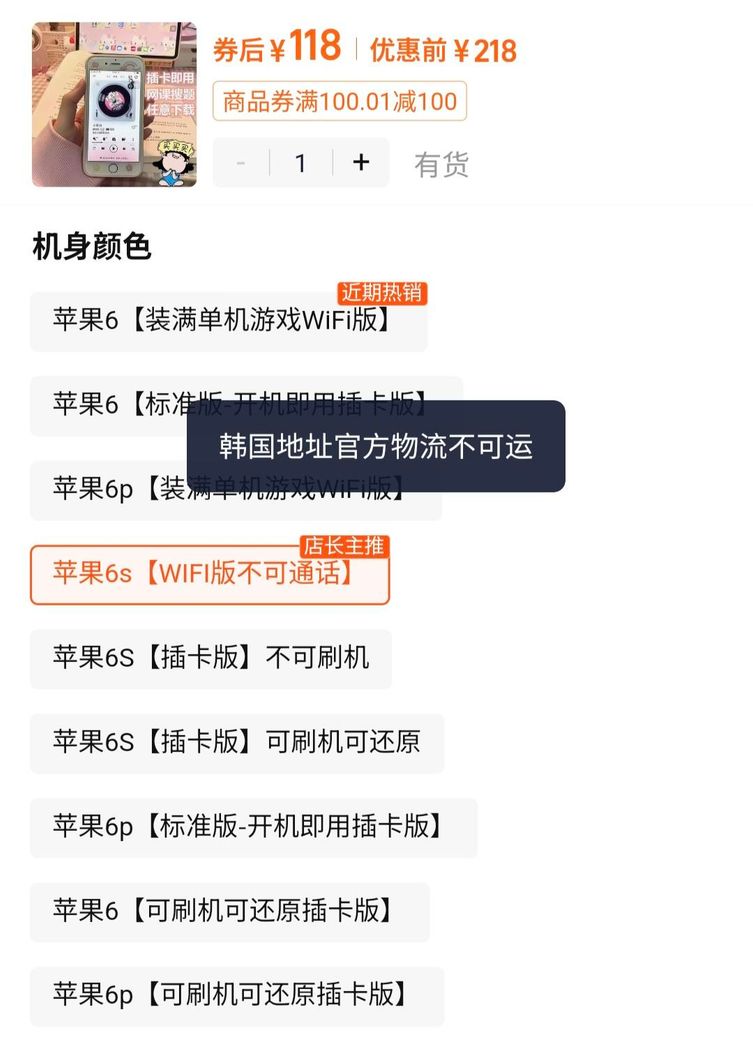Image resolution: width=753 pixels, height=1040 pixels.
Task: Increase quantity with the plus button
Action: click(361, 163)
